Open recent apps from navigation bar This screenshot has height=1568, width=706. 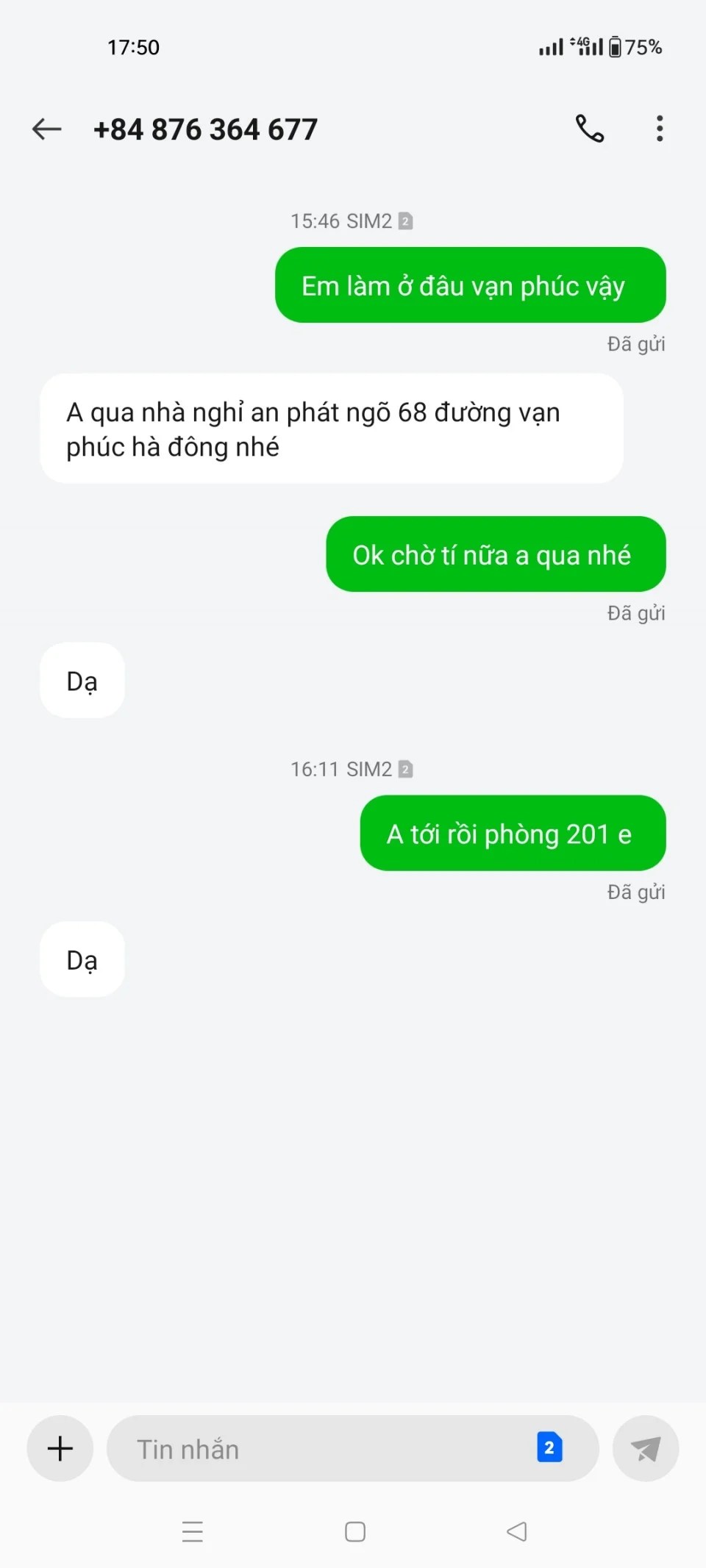click(193, 1532)
